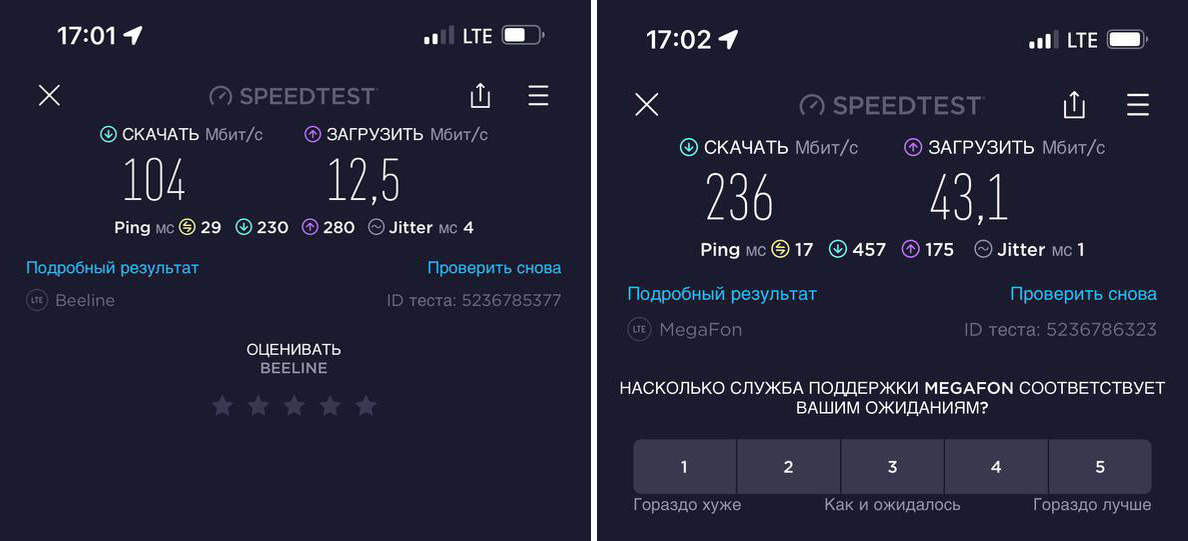Select rating 1 for MegaFon support

pyautogui.click(x=684, y=467)
